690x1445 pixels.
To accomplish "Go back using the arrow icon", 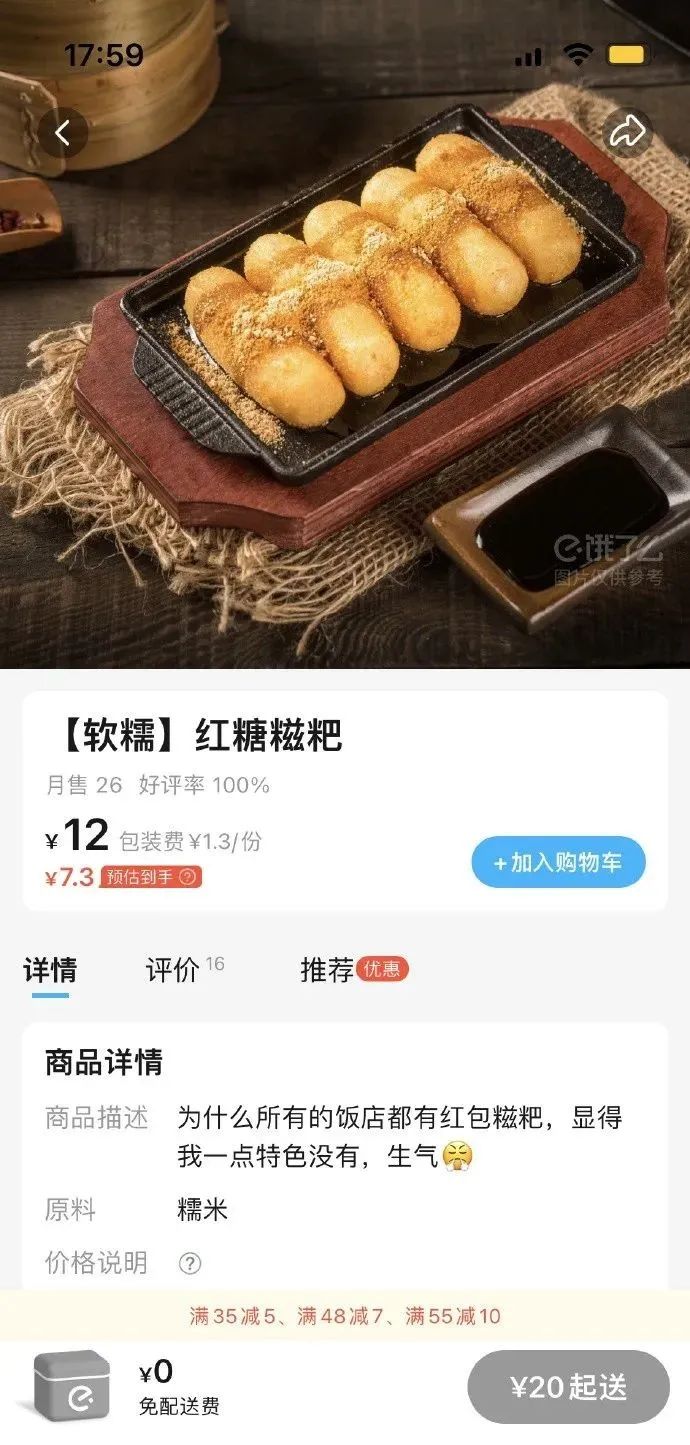I will (x=63, y=132).
